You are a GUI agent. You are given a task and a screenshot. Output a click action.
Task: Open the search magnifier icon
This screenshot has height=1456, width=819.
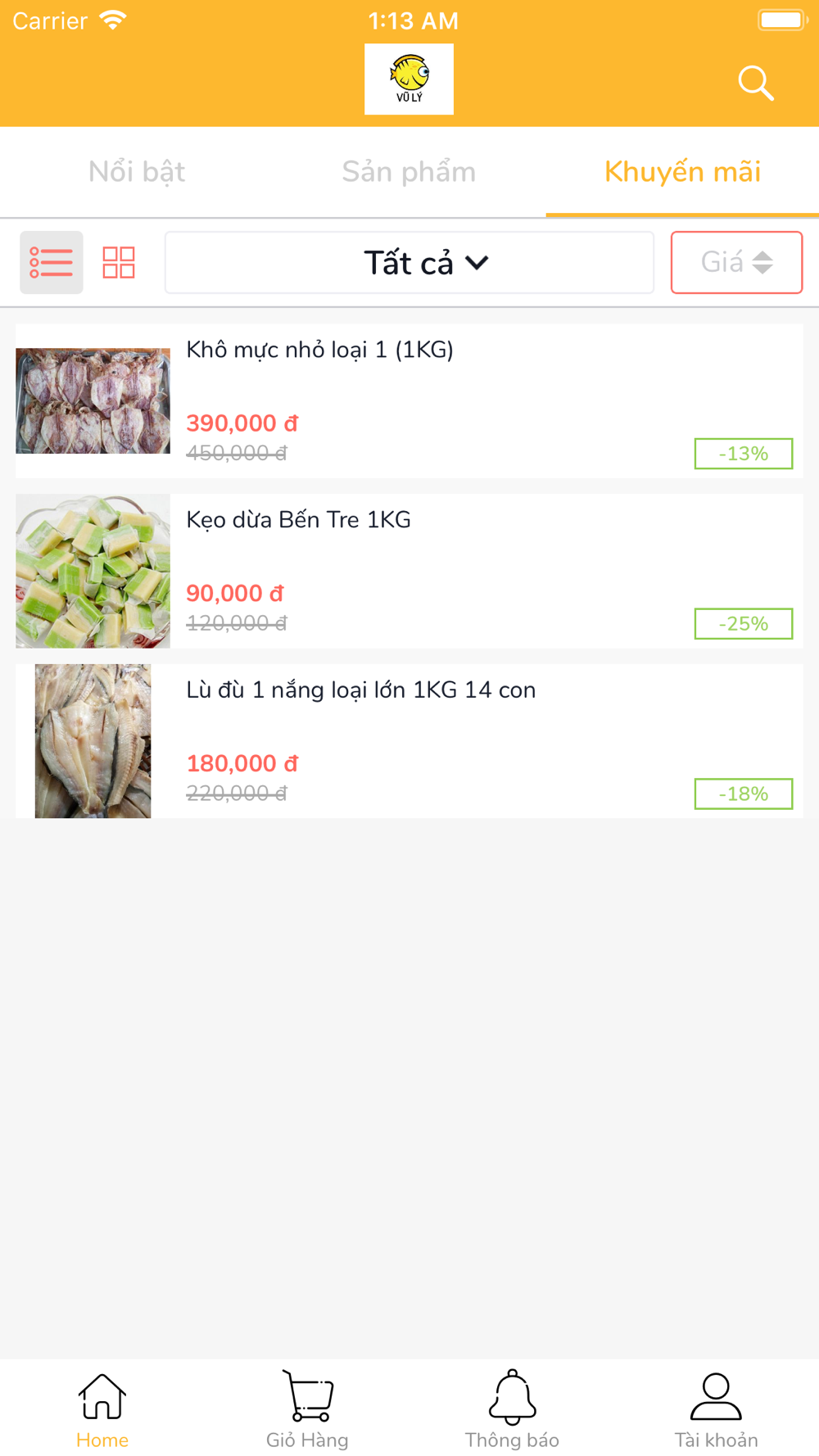pyautogui.click(x=755, y=83)
